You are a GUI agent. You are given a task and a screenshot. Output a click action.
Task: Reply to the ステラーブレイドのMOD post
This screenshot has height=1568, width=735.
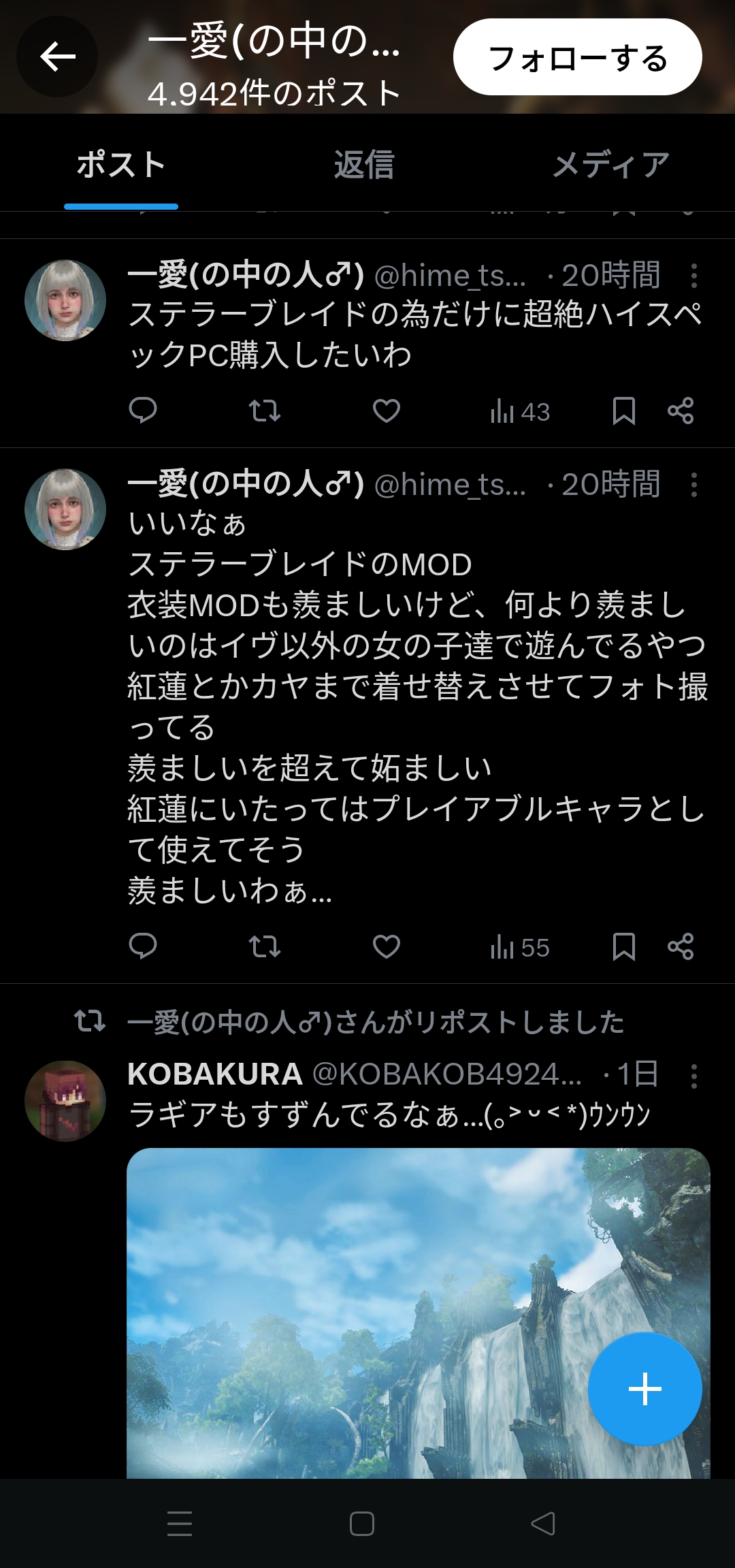(143, 946)
